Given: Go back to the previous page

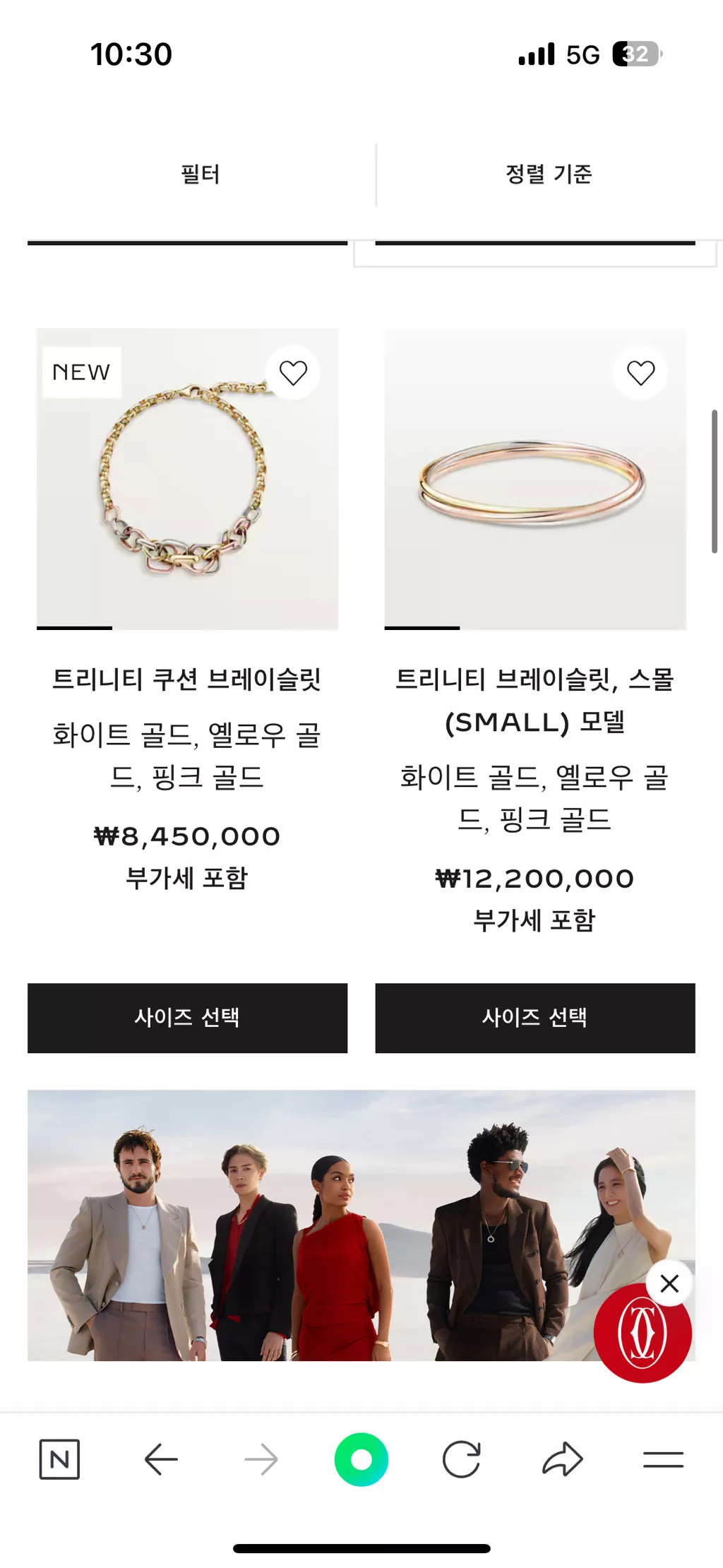Looking at the screenshot, I should coord(161,1459).
